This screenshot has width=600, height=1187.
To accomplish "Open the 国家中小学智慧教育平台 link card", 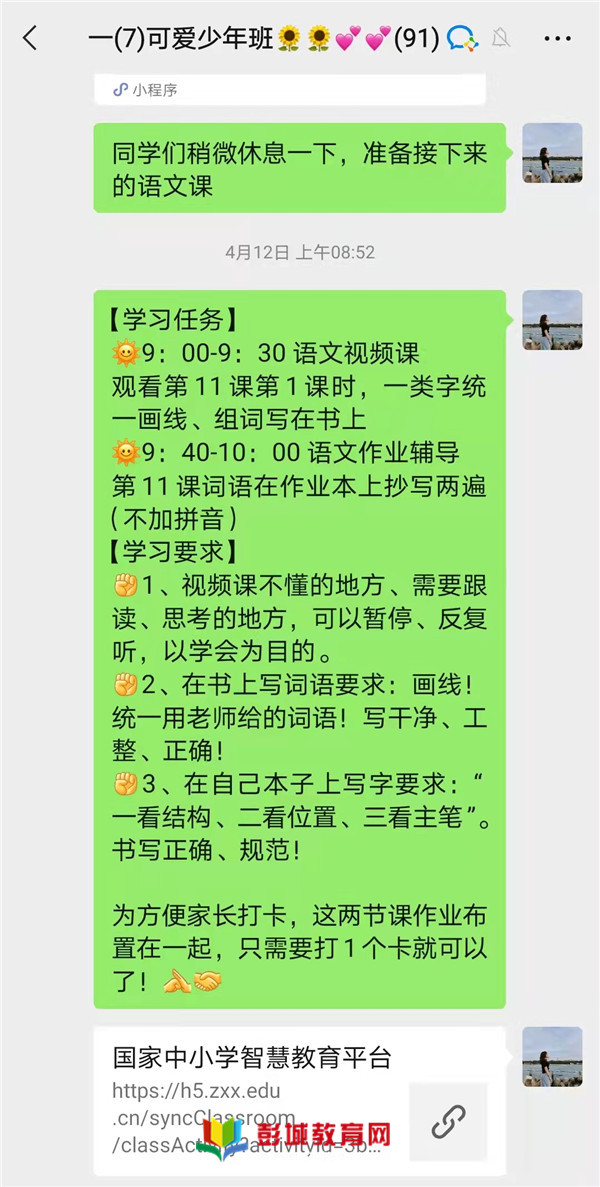I will click(299, 1100).
